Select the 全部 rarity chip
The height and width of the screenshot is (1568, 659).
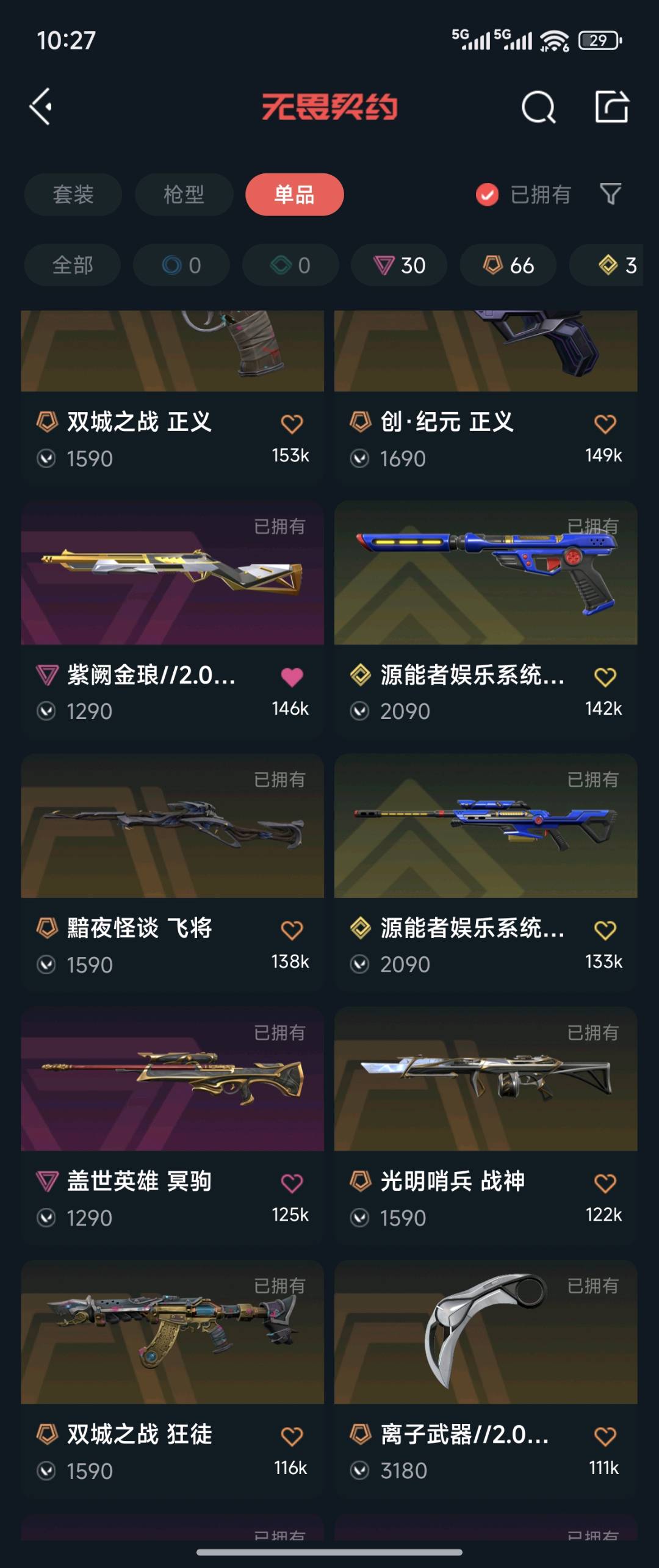[73, 266]
